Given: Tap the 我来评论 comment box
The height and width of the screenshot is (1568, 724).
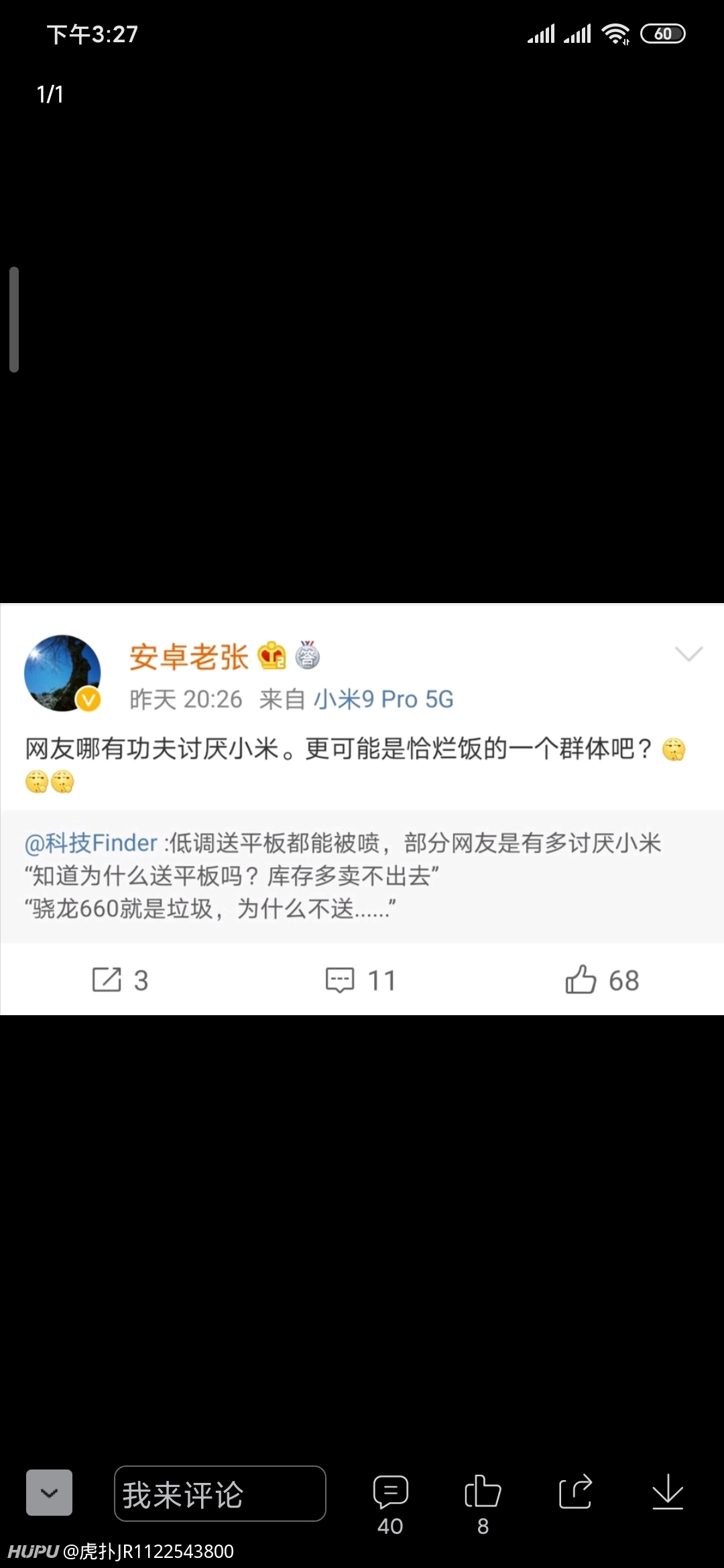Looking at the screenshot, I should point(220,1493).
